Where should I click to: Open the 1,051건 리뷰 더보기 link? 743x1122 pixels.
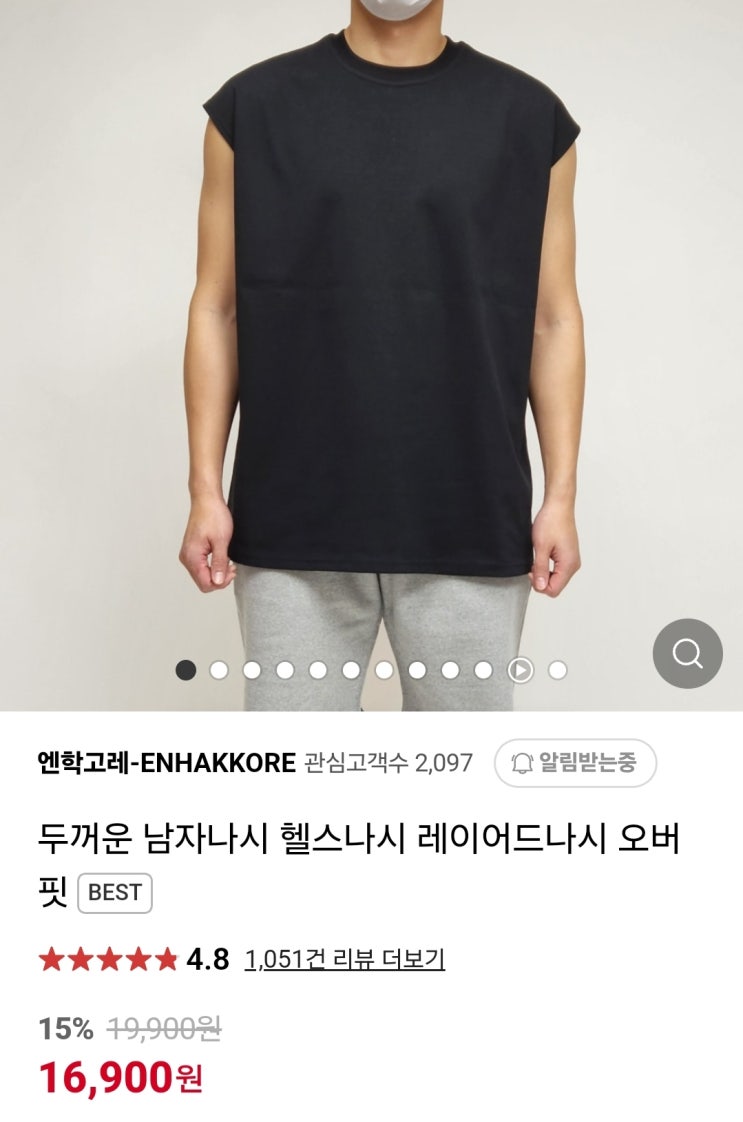point(344,959)
